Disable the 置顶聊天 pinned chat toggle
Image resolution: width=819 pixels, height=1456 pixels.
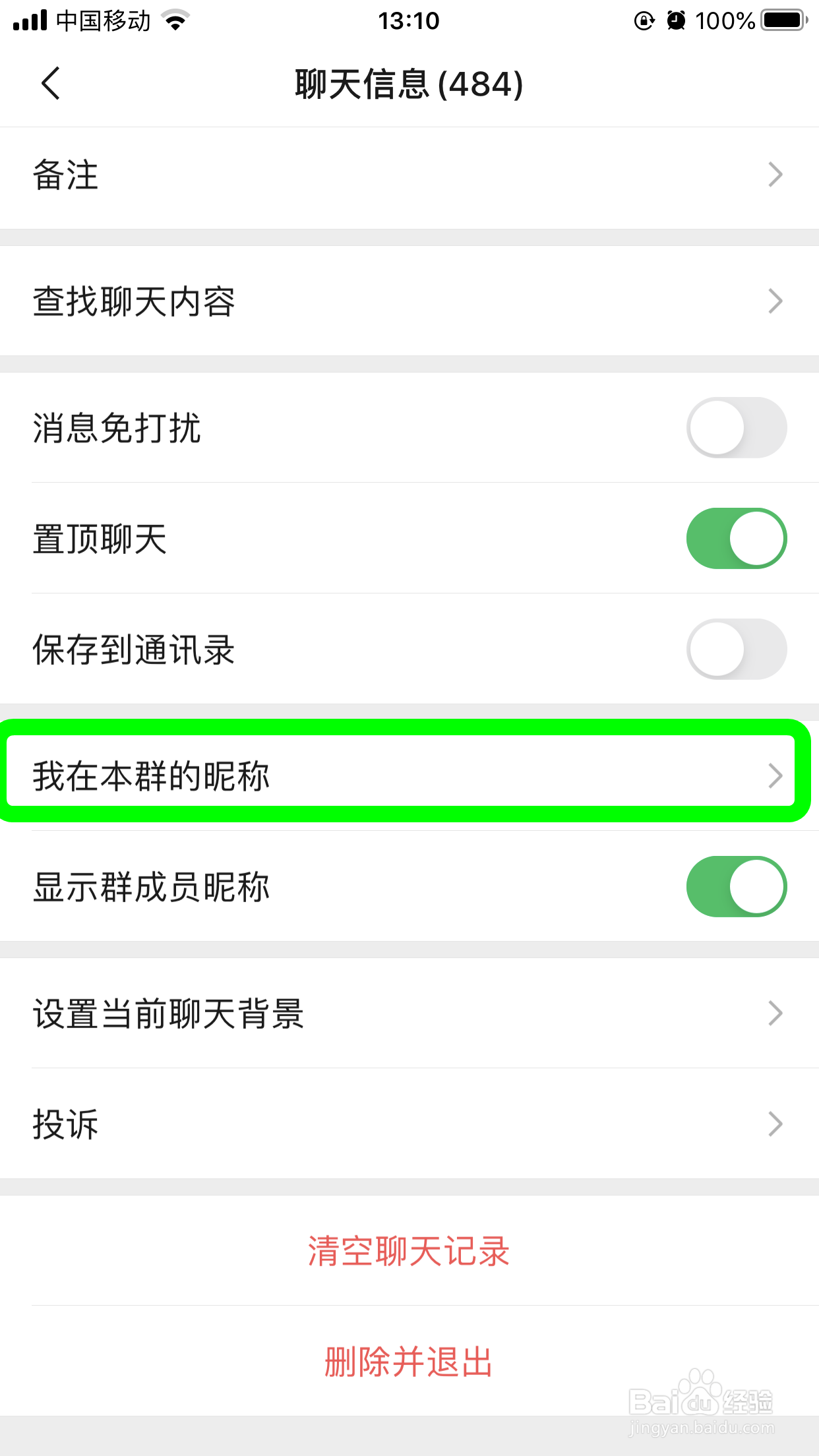click(x=735, y=538)
